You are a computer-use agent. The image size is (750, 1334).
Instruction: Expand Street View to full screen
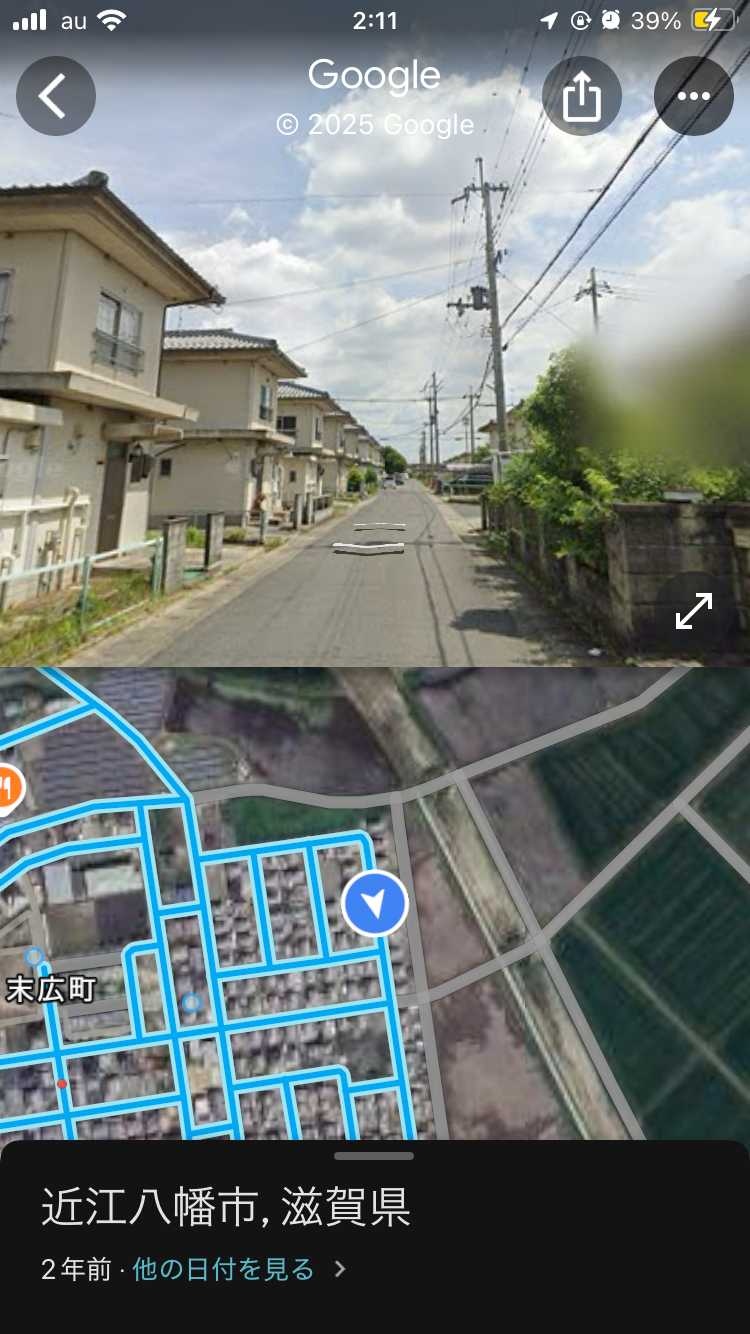pyautogui.click(x=693, y=611)
